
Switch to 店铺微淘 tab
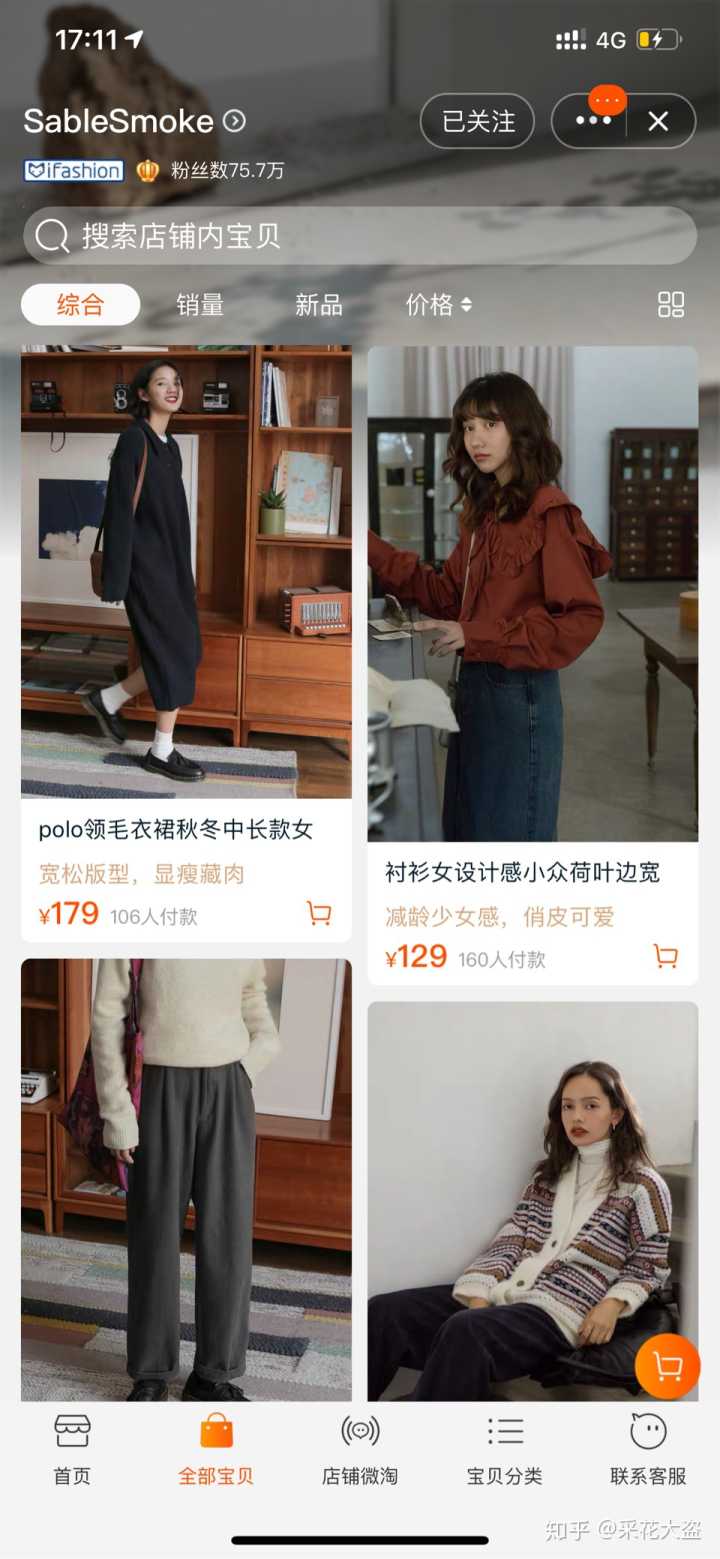tap(360, 1449)
